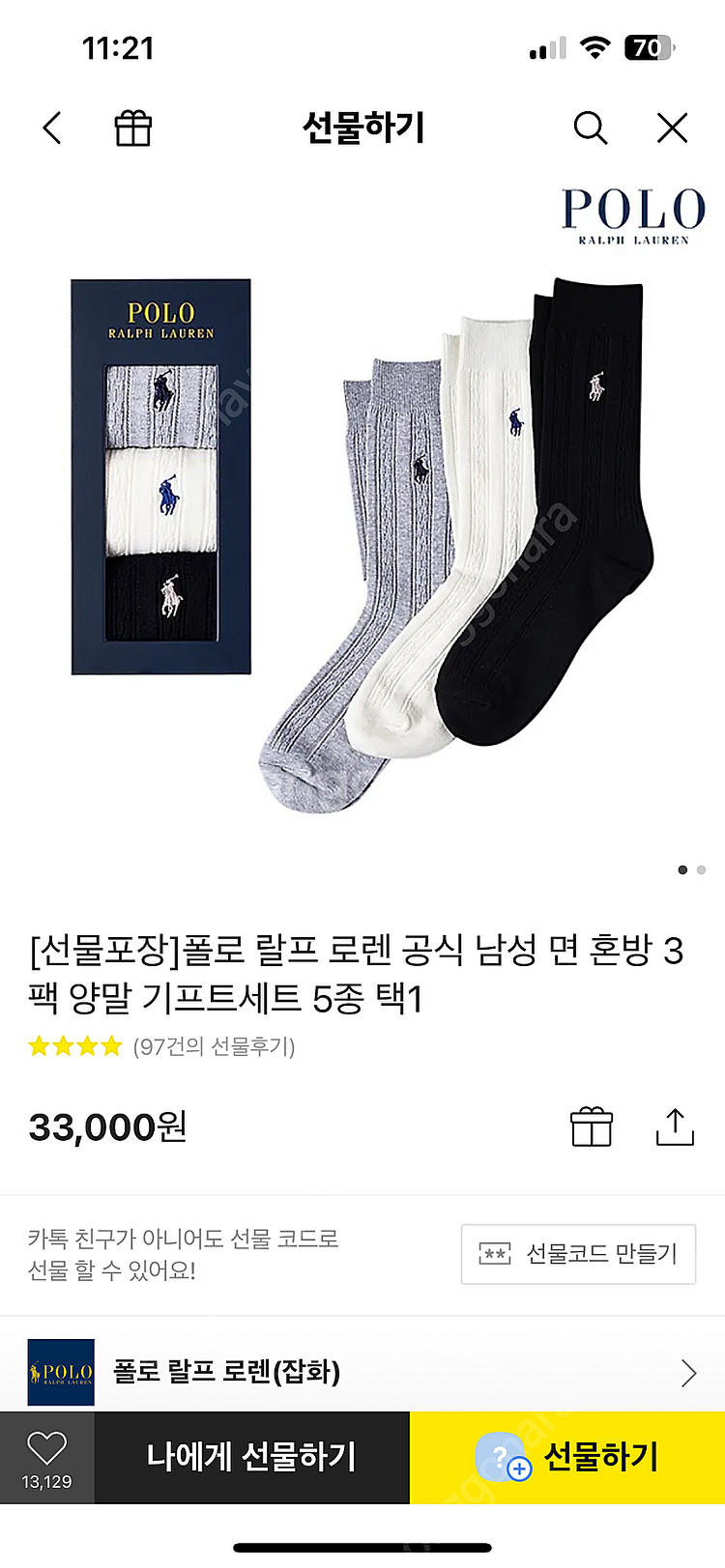Tap the back arrow in the header

pyautogui.click(x=51, y=128)
